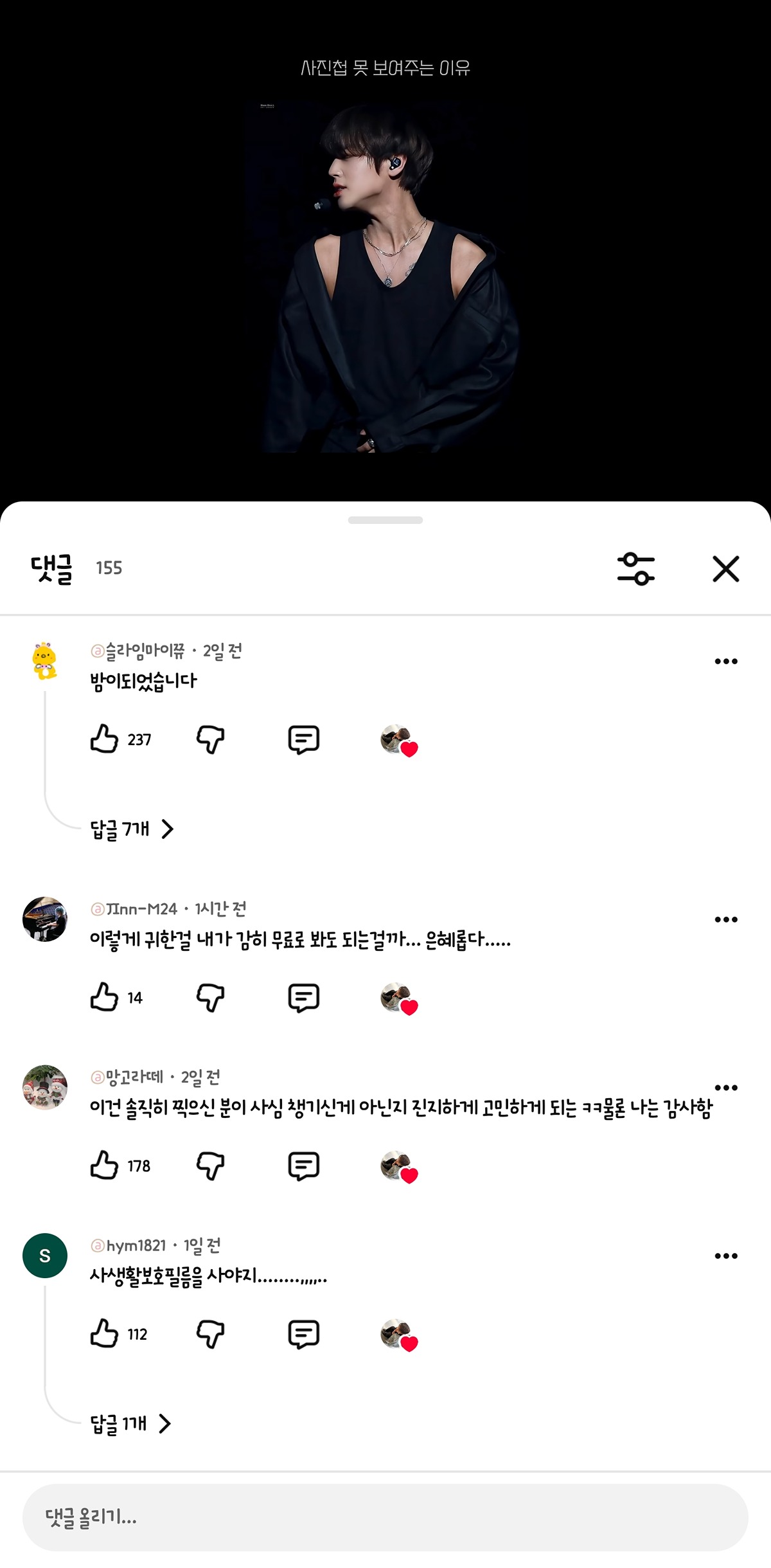Image resolution: width=771 pixels, height=1568 pixels.
Task: Reply to hym1821's comment
Action: click(x=303, y=1335)
